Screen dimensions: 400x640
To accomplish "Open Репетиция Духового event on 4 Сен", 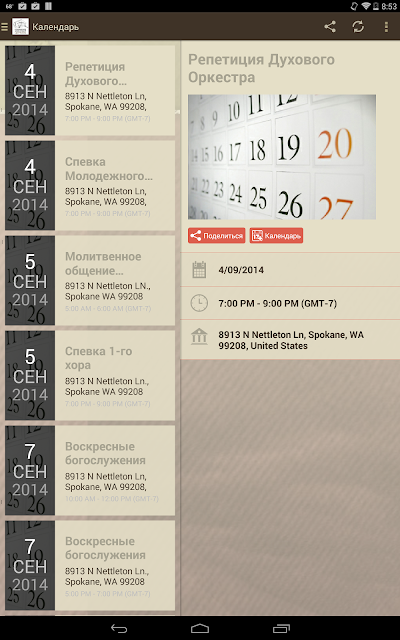I will [x=90, y=90].
